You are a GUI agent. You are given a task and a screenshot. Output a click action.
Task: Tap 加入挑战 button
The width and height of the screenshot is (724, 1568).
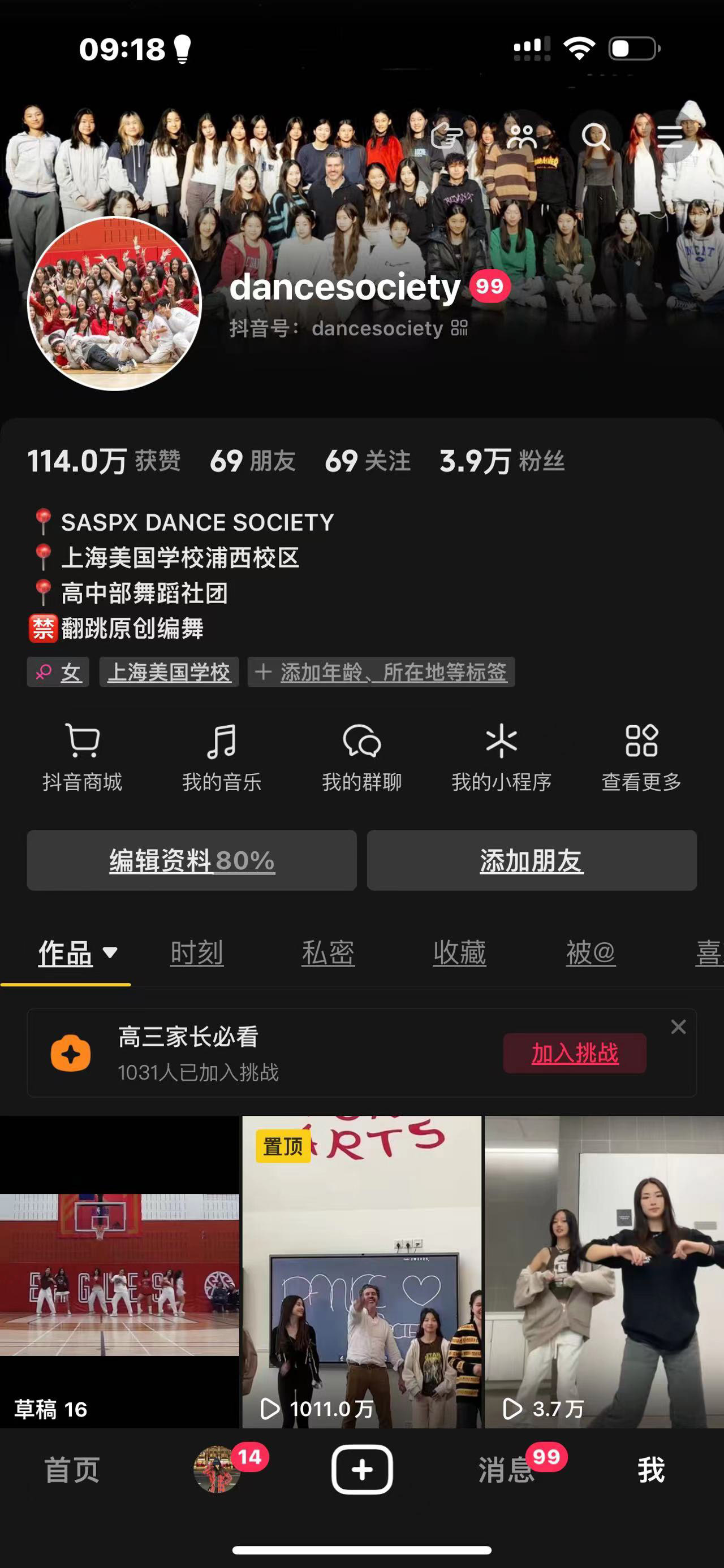(x=574, y=1053)
